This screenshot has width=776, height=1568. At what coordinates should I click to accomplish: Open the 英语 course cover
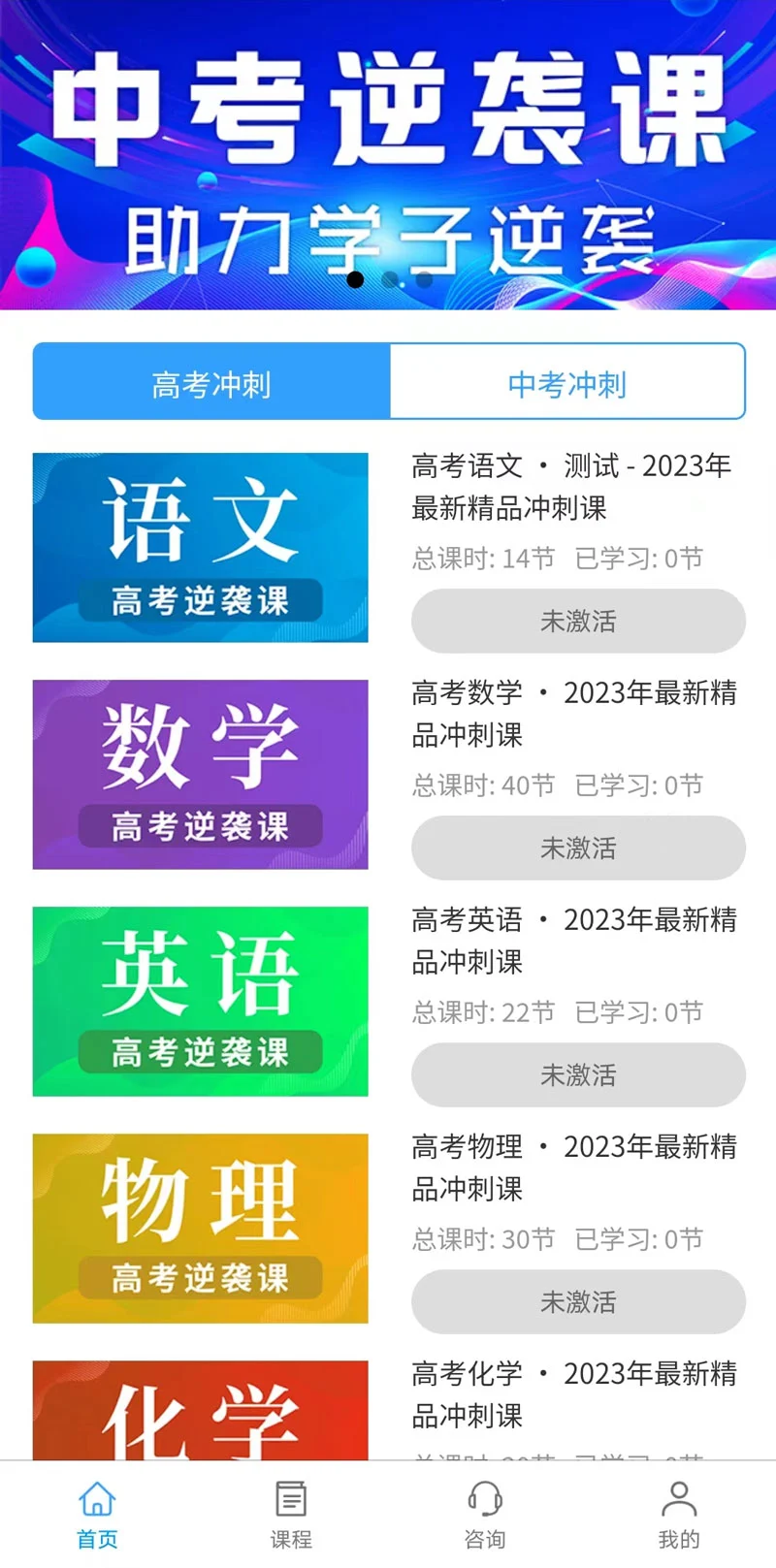pyautogui.click(x=201, y=1001)
